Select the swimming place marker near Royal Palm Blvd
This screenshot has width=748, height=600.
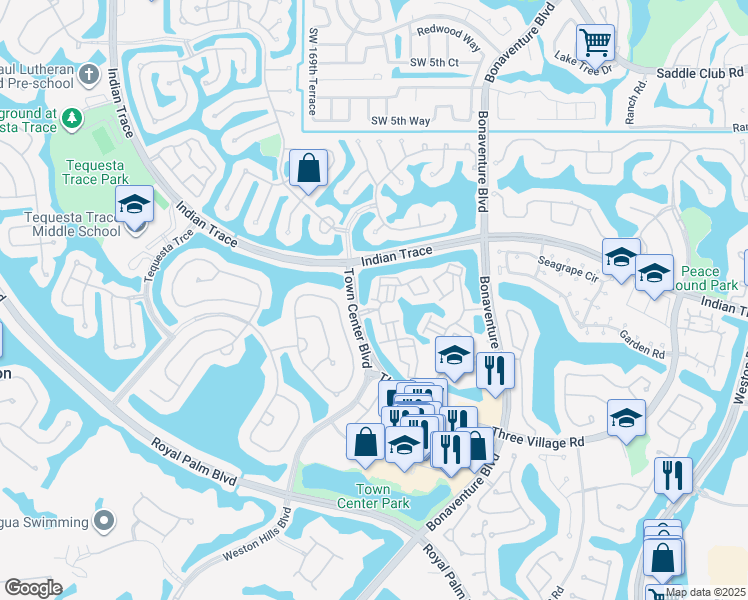(x=104, y=520)
